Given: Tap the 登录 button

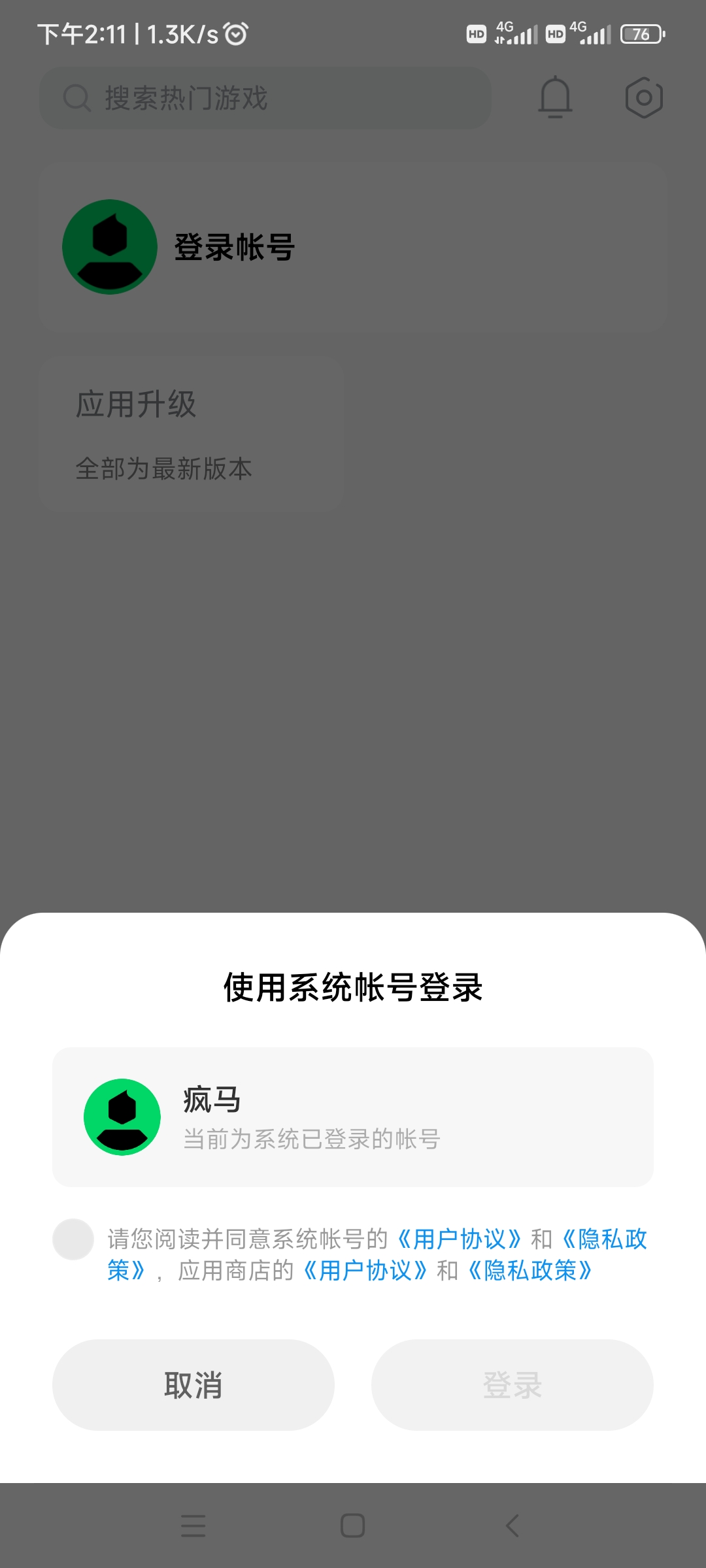Looking at the screenshot, I should [x=513, y=1385].
